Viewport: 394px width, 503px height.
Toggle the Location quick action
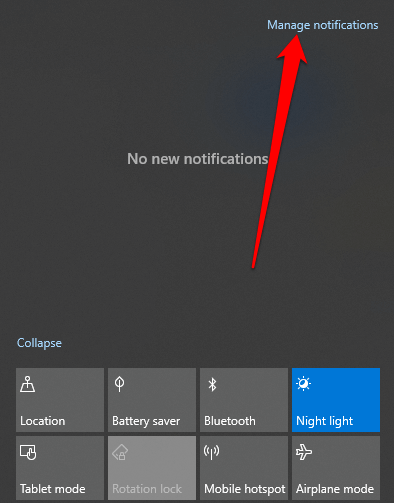[x=60, y=400]
